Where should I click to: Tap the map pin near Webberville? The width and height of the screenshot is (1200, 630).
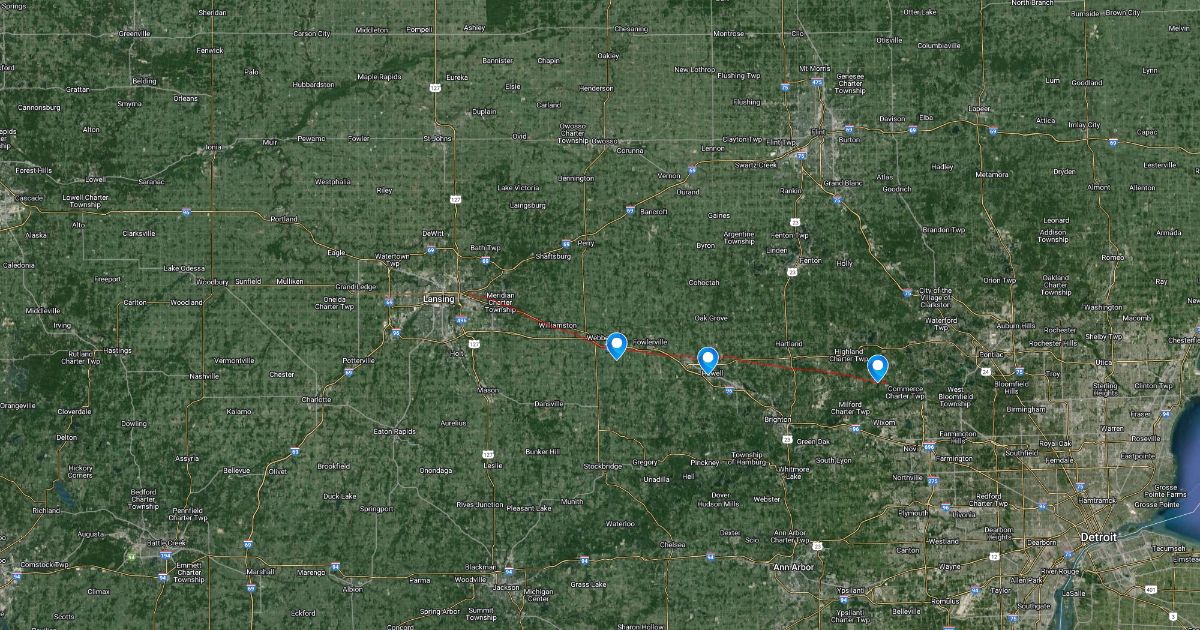(x=617, y=345)
